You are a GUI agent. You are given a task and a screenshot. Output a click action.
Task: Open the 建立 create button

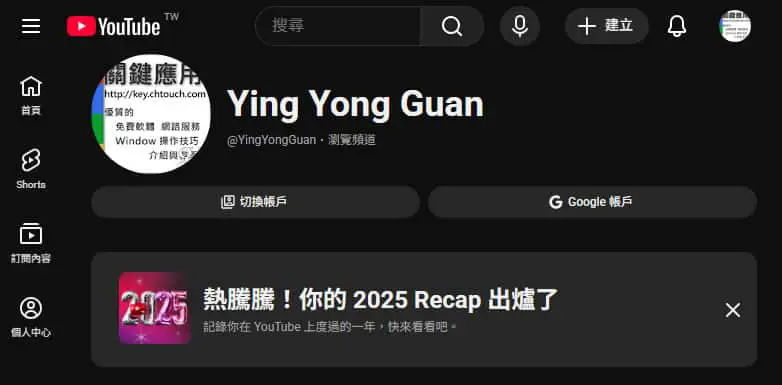(x=606, y=25)
